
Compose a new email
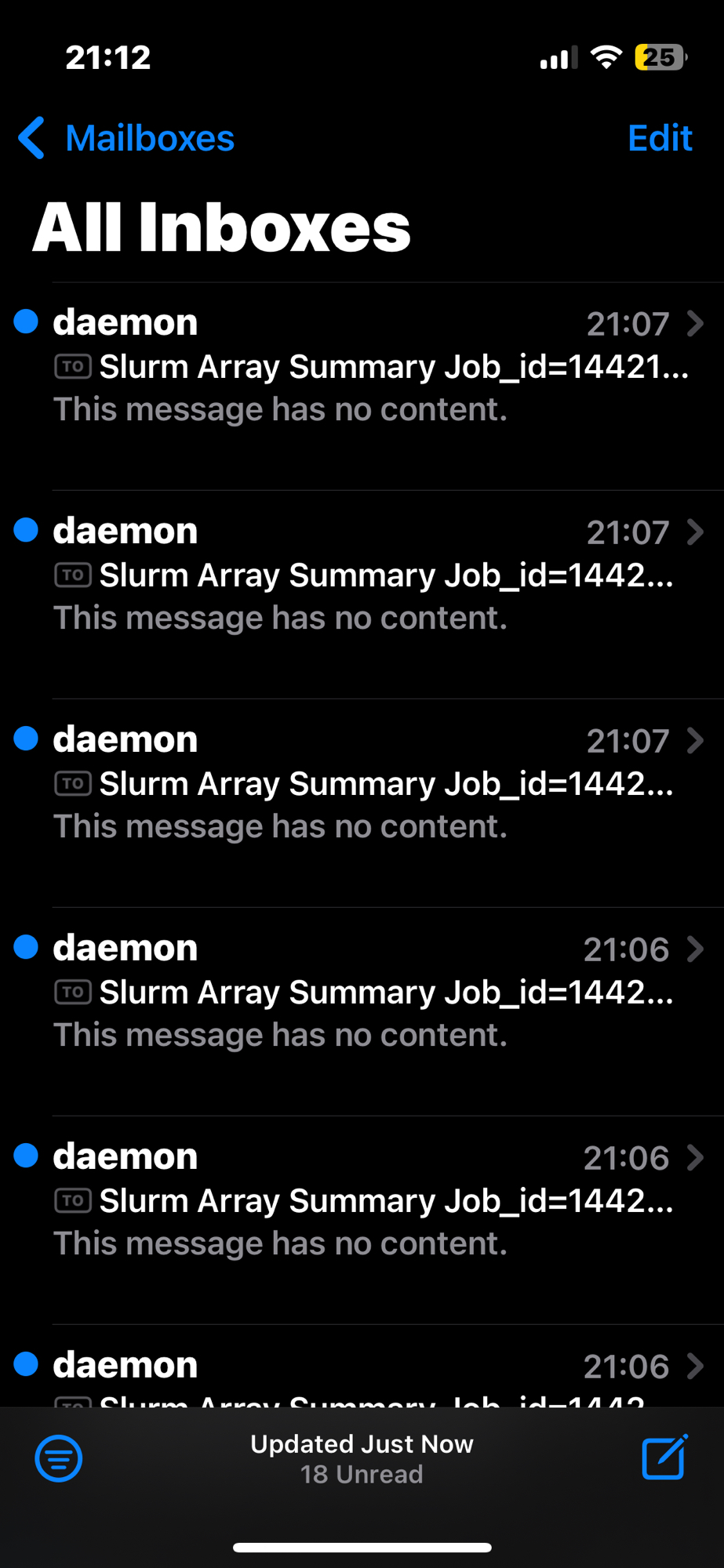(x=664, y=1458)
